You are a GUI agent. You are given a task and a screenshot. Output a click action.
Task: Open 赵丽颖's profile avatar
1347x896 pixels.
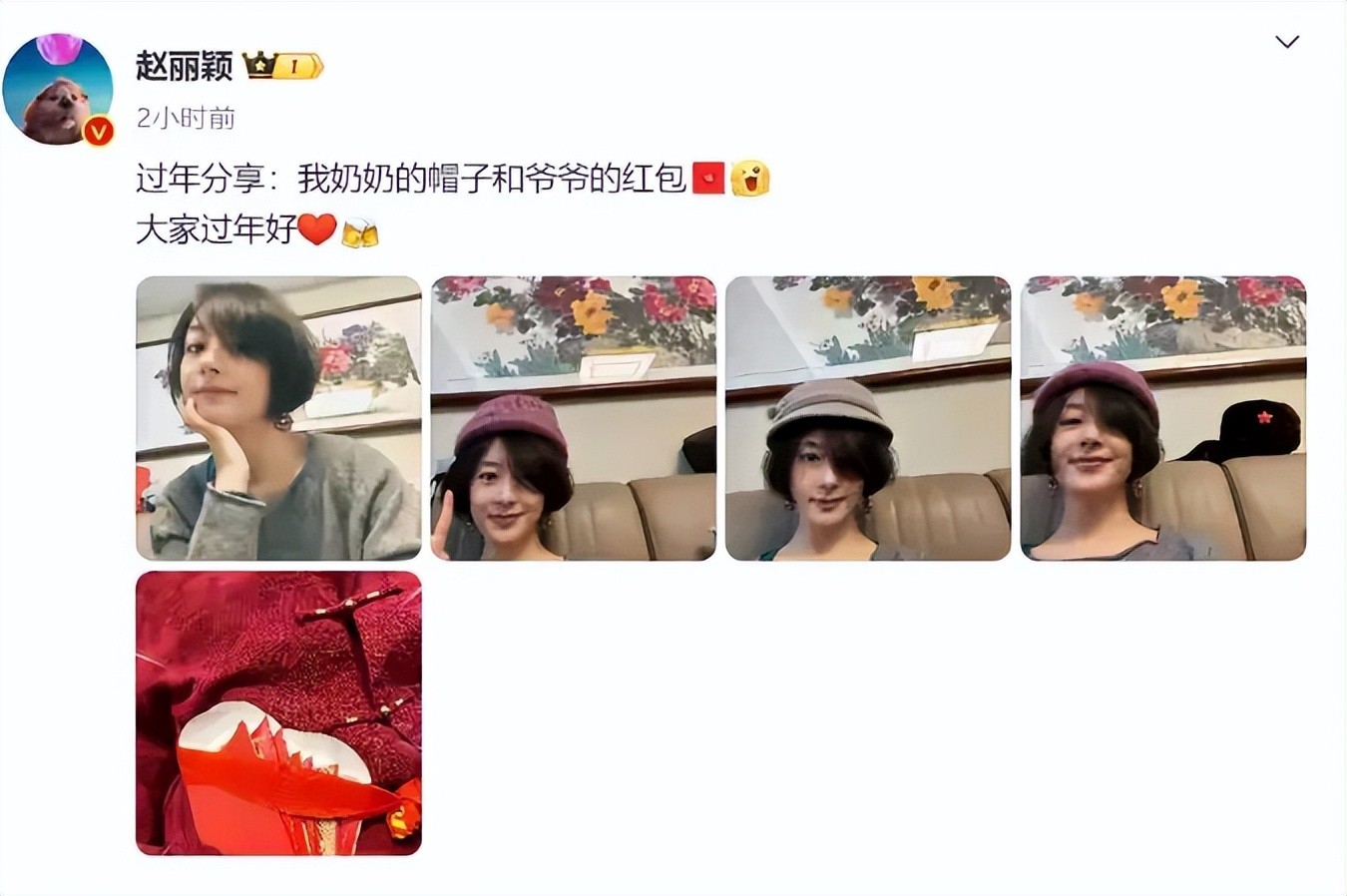58,91
